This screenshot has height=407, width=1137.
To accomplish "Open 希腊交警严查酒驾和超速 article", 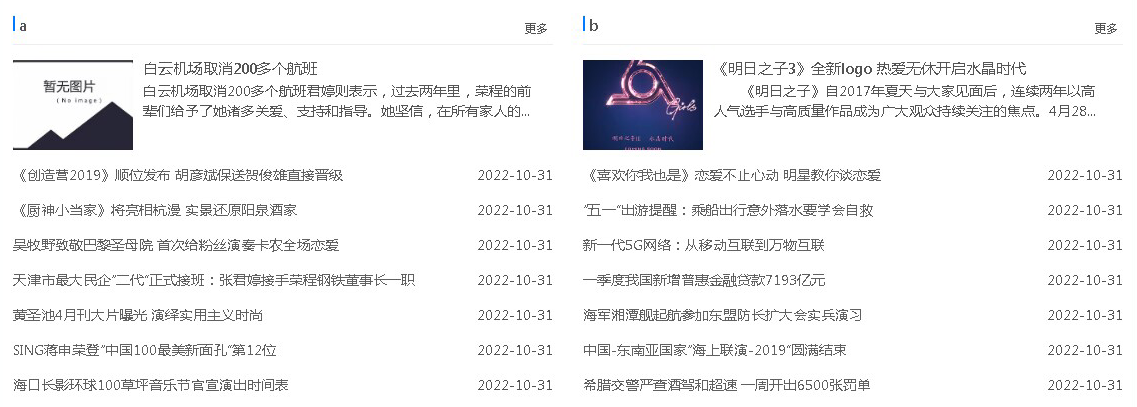I will coord(727,386).
